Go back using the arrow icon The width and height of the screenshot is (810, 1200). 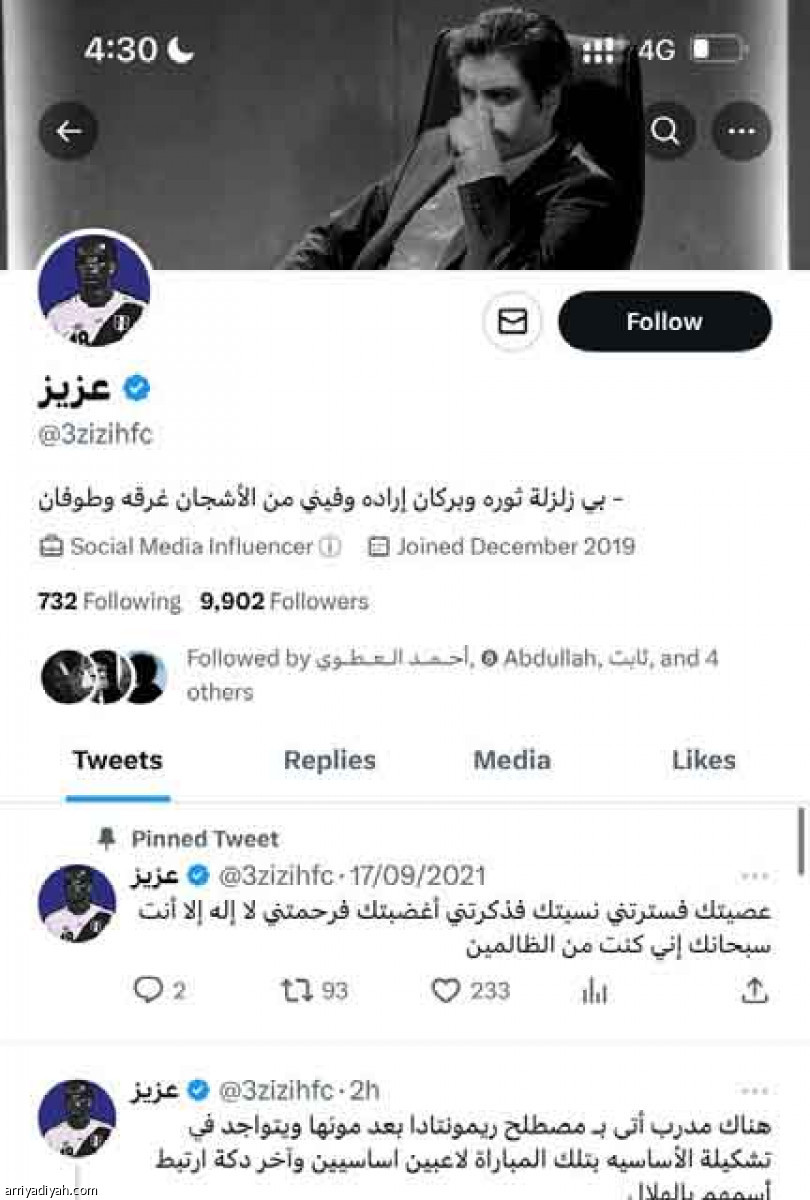(68, 131)
